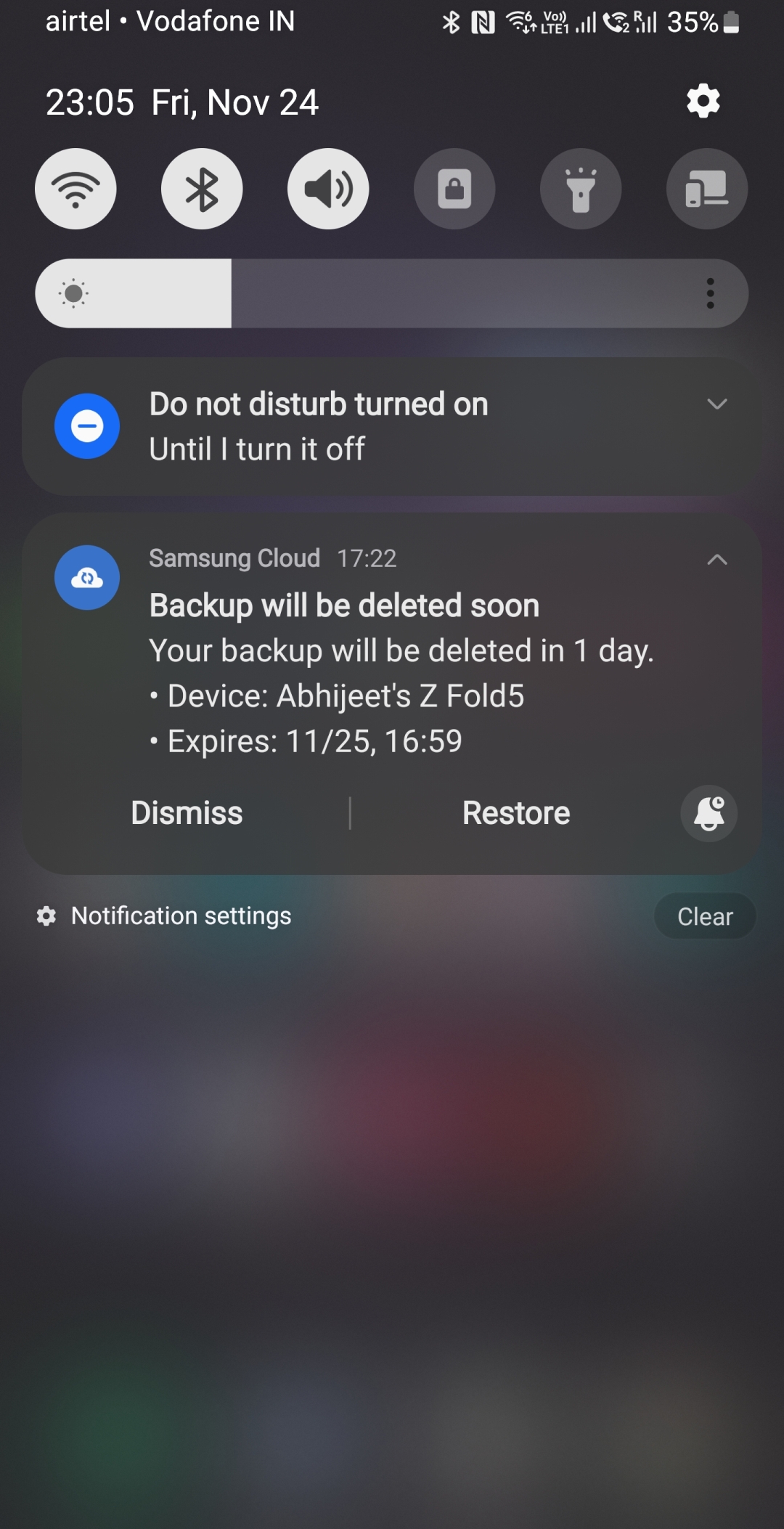This screenshot has height=1529, width=784.
Task: Clear all notifications
Action: (704, 916)
